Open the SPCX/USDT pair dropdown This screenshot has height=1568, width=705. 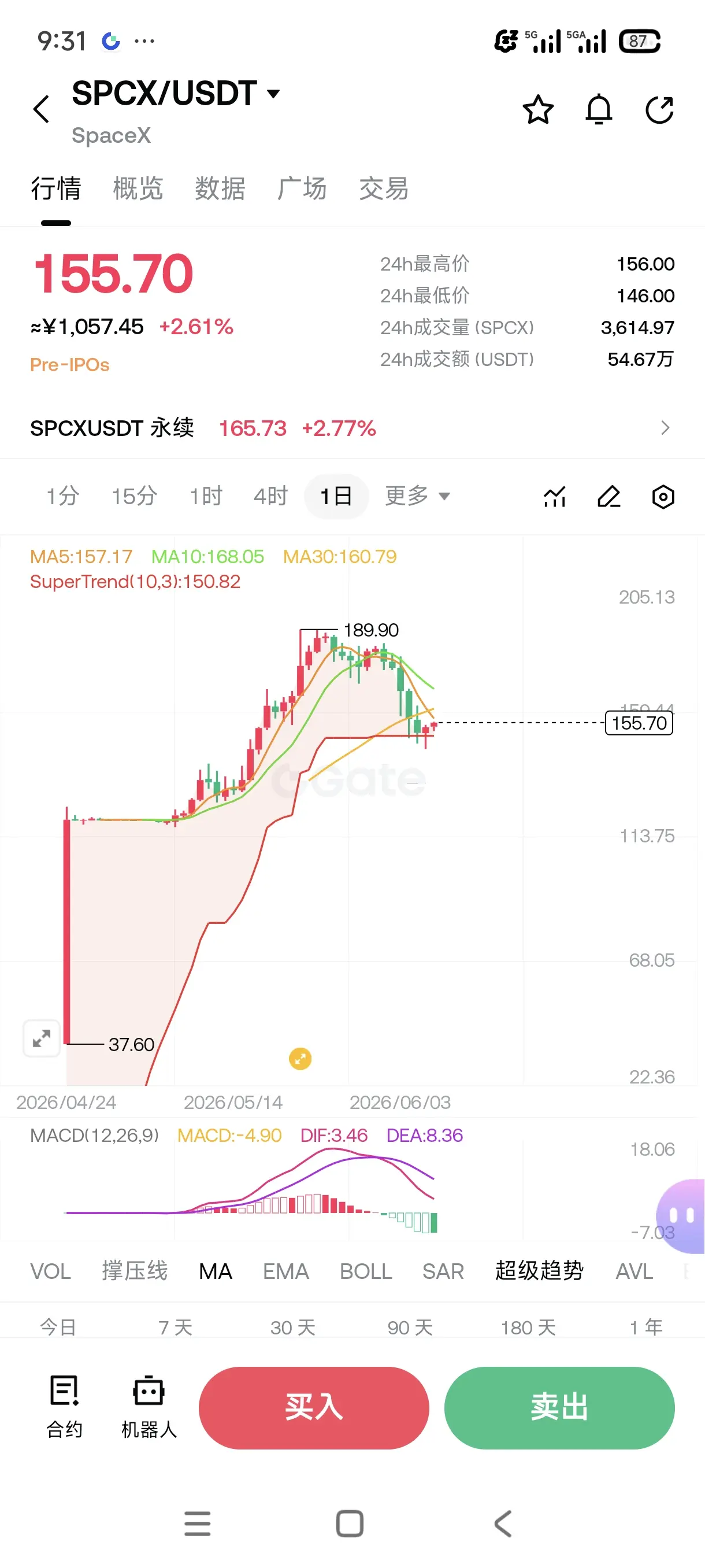click(176, 94)
